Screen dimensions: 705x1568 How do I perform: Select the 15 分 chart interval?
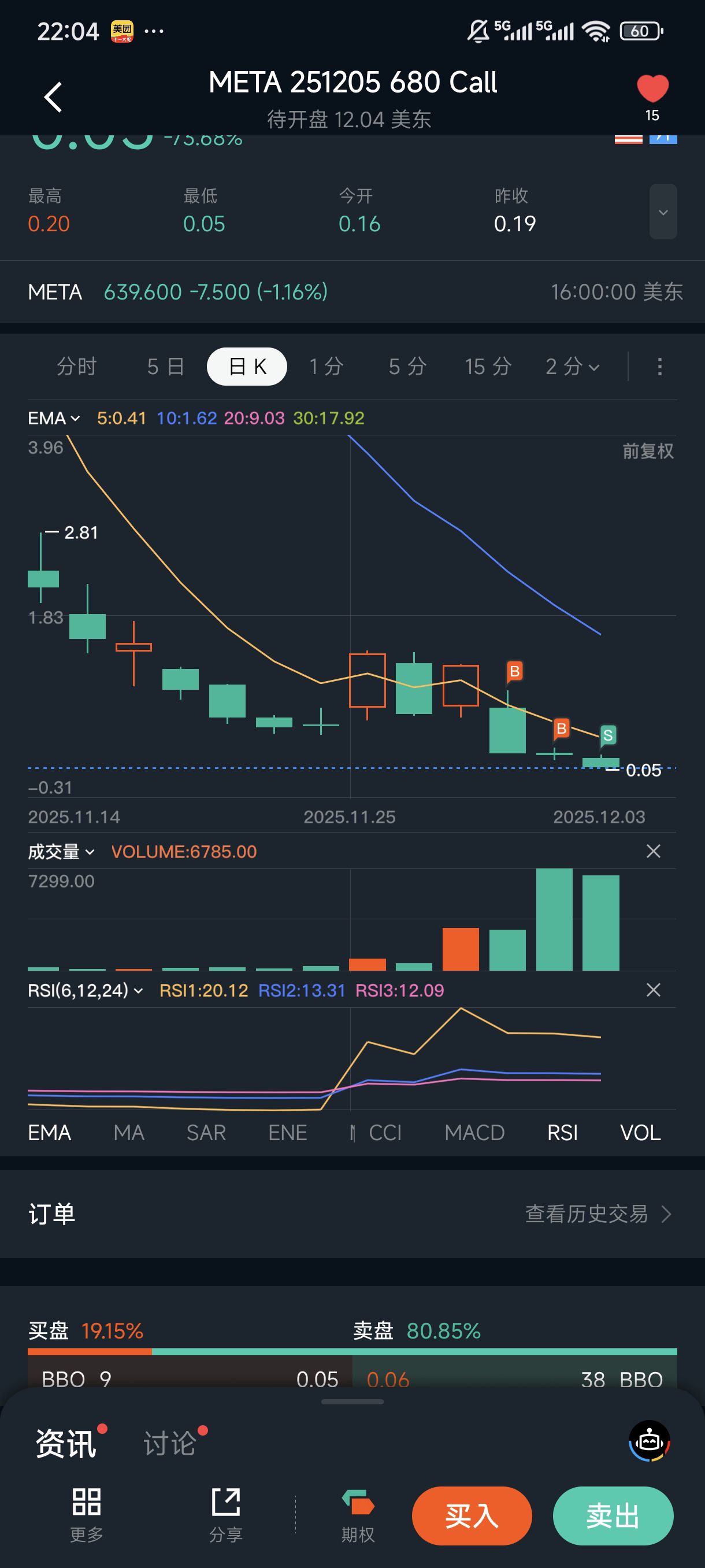tap(488, 367)
